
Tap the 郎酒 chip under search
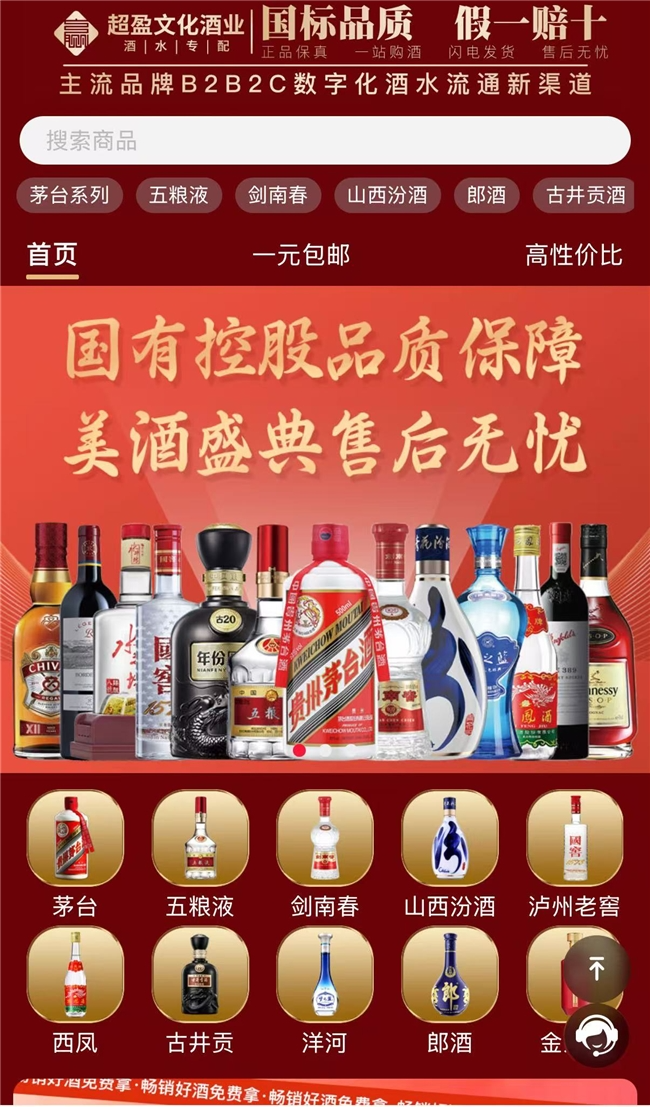[x=487, y=195]
